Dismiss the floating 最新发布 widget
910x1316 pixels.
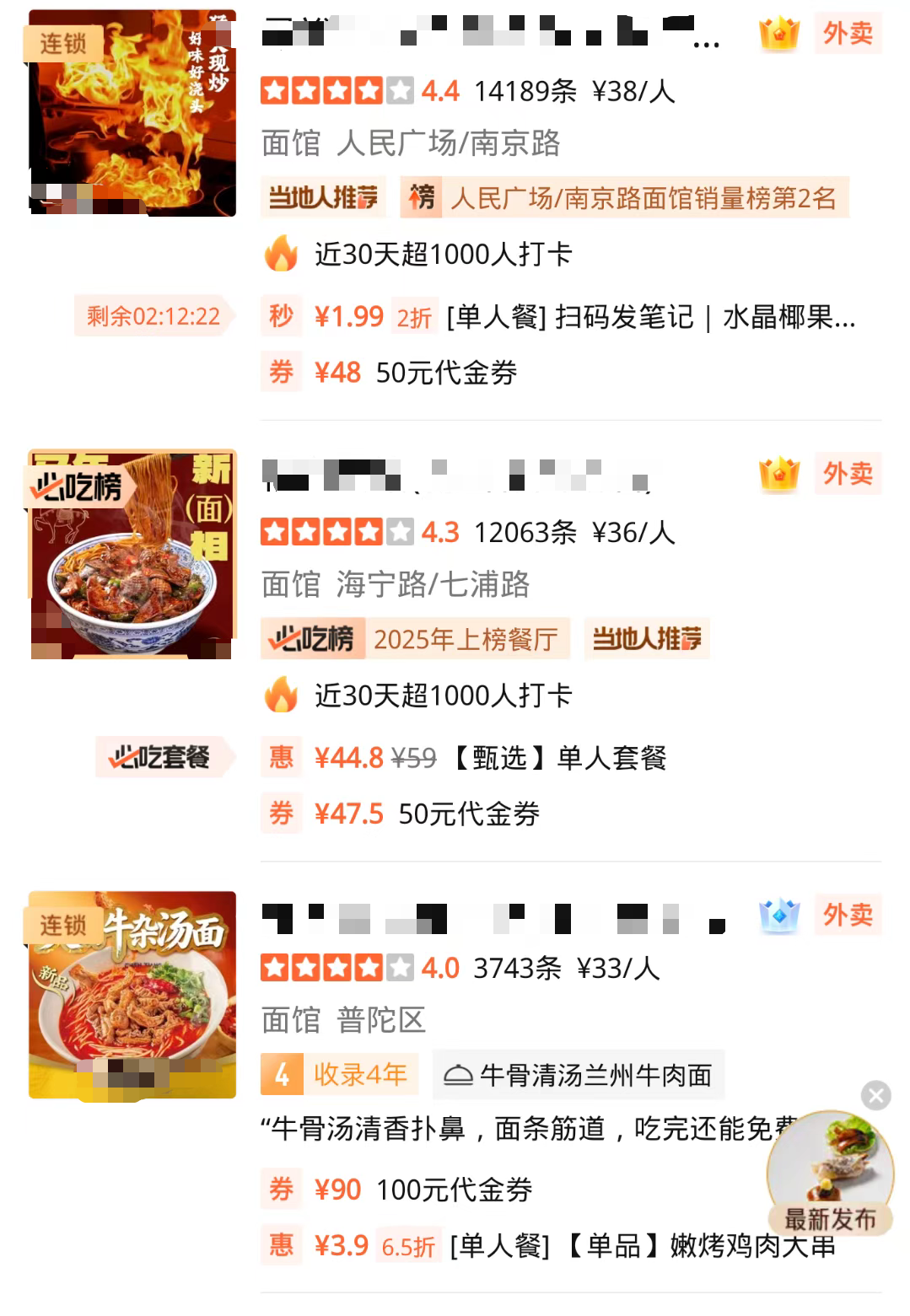point(875,1095)
